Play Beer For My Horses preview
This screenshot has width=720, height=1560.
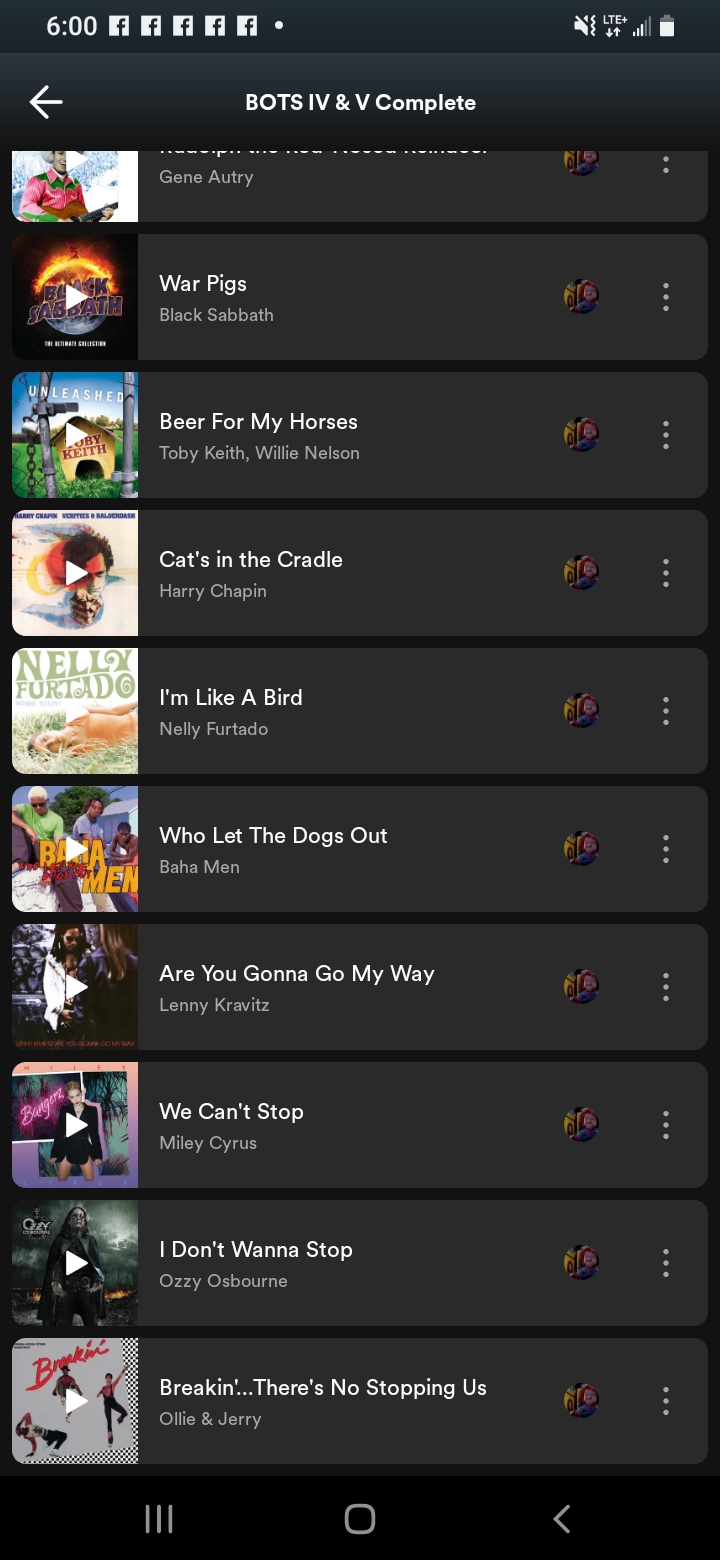pyautogui.click(x=76, y=435)
